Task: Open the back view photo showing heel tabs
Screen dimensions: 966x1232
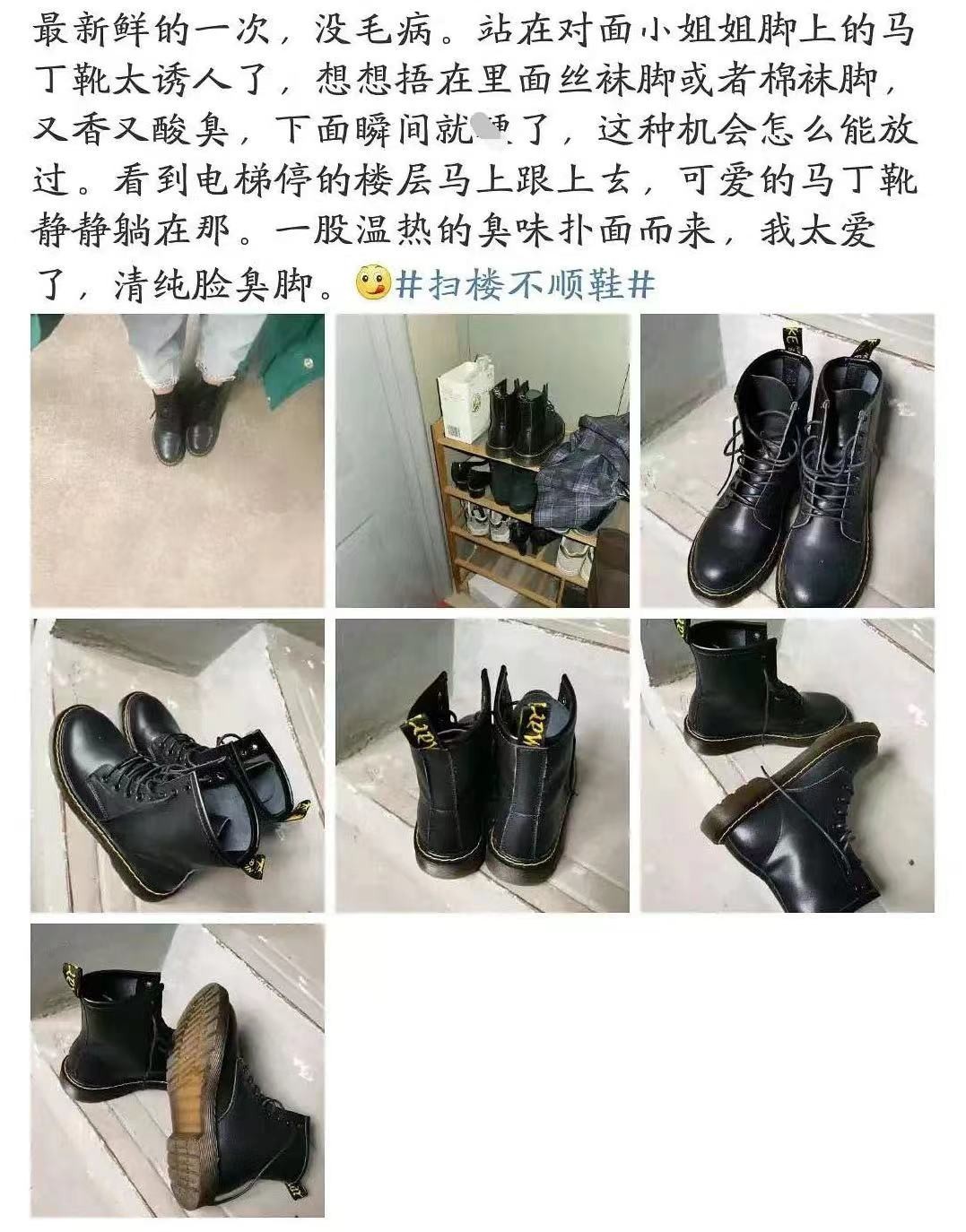Action: [x=483, y=766]
